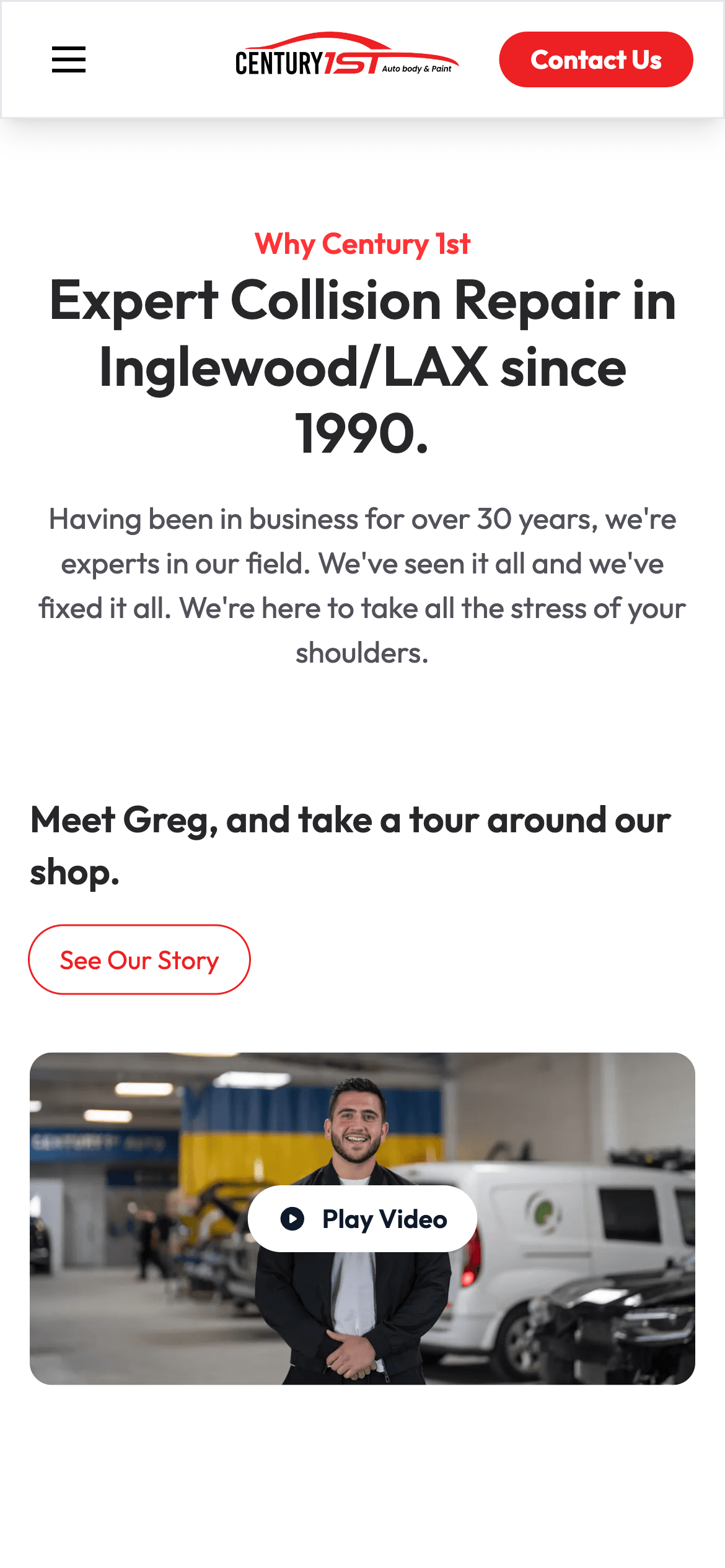Go to homepage via Century 1st logo

tap(347, 56)
